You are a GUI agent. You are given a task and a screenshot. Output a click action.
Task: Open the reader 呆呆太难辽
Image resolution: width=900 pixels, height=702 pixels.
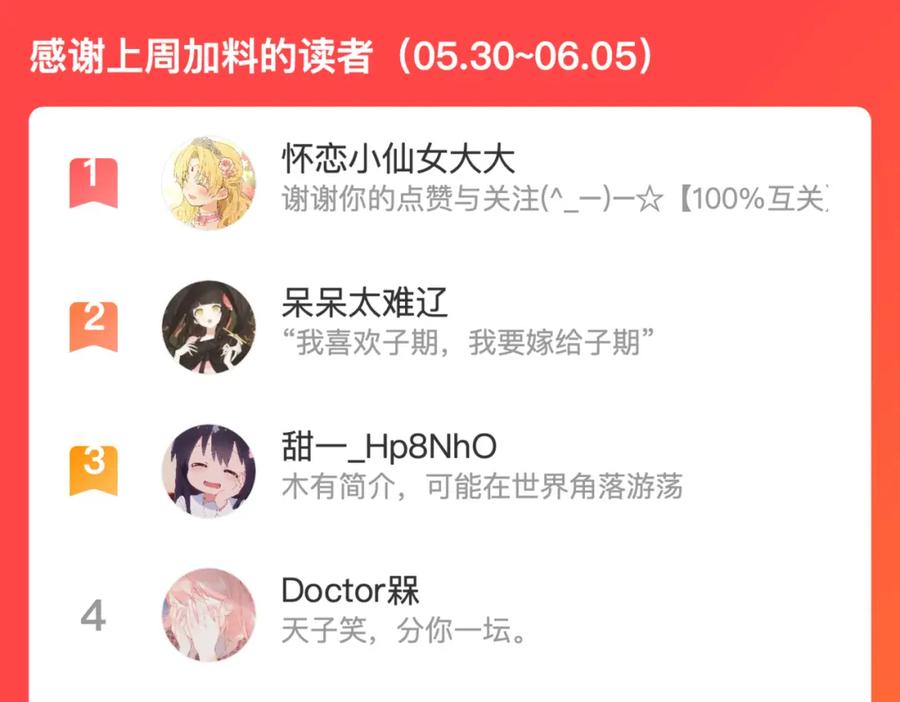[x=449, y=327]
